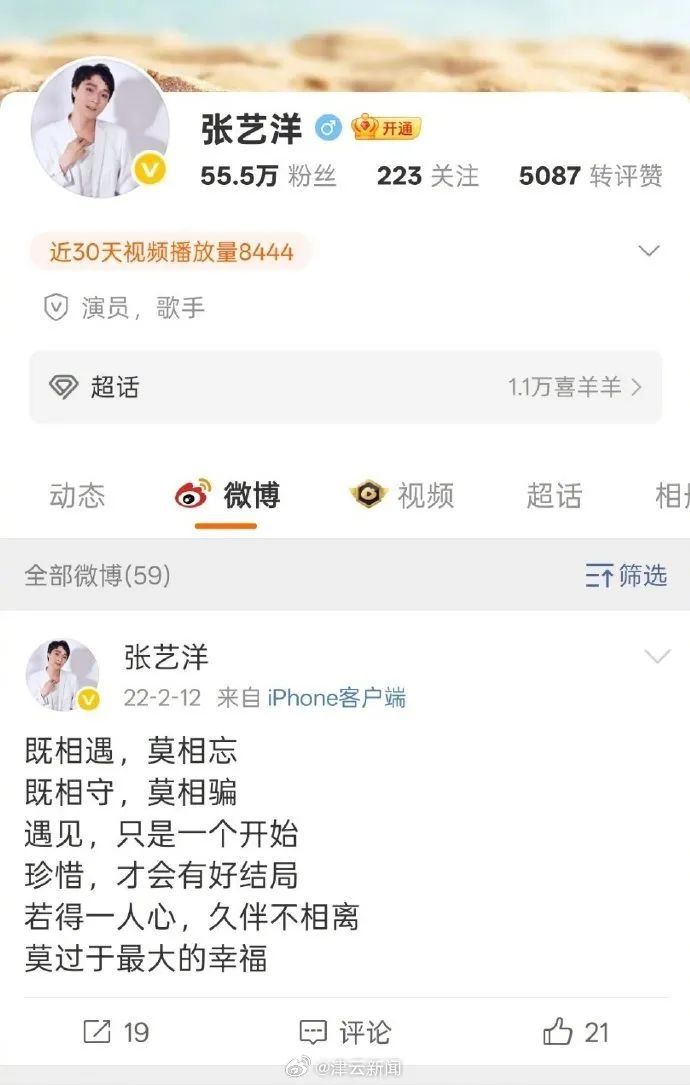Tap the 开通 VIP membership badge
This screenshot has width=690, height=1085.
click(x=386, y=128)
